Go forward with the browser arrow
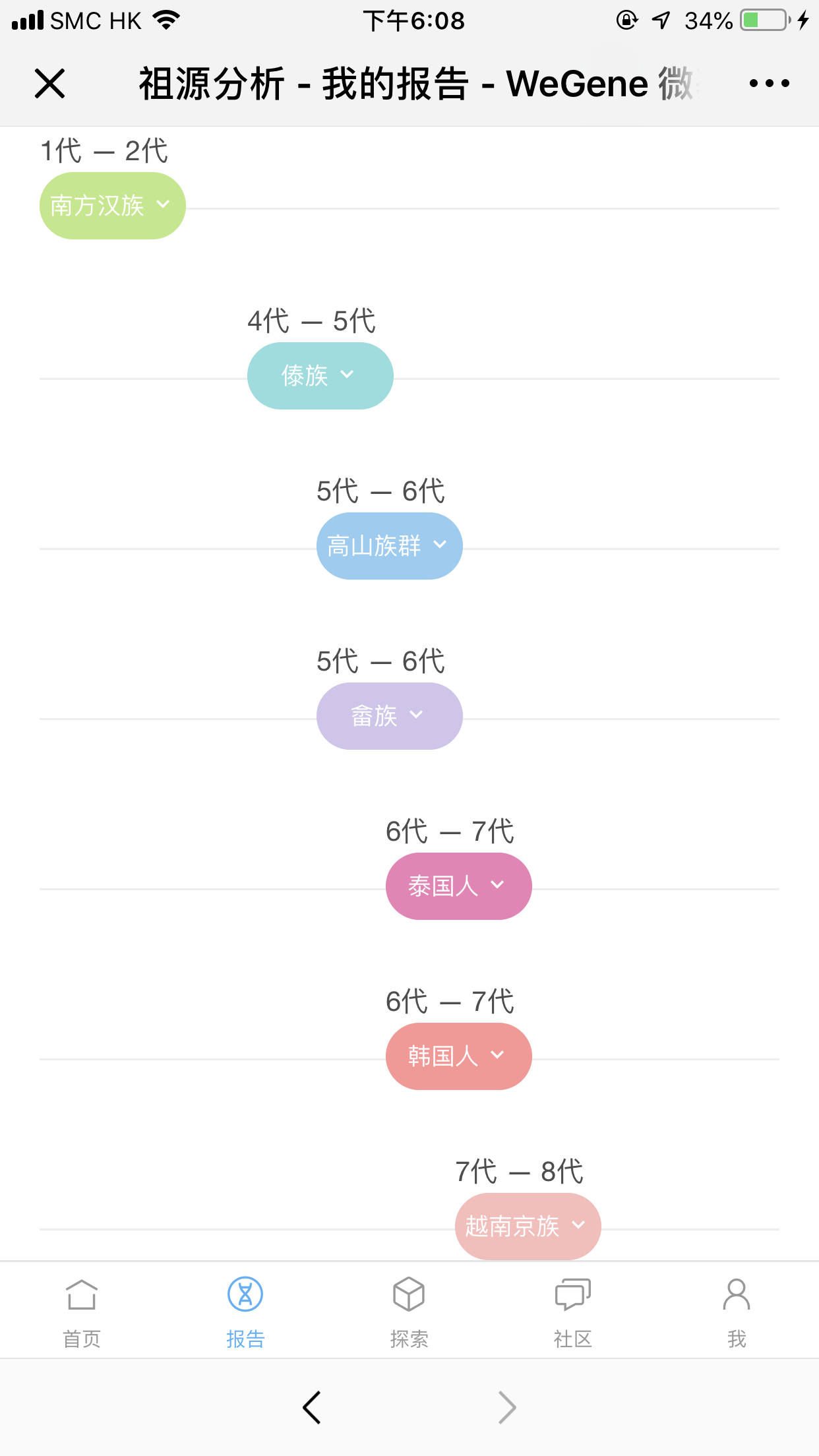The width and height of the screenshot is (819, 1456). point(506,1407)
